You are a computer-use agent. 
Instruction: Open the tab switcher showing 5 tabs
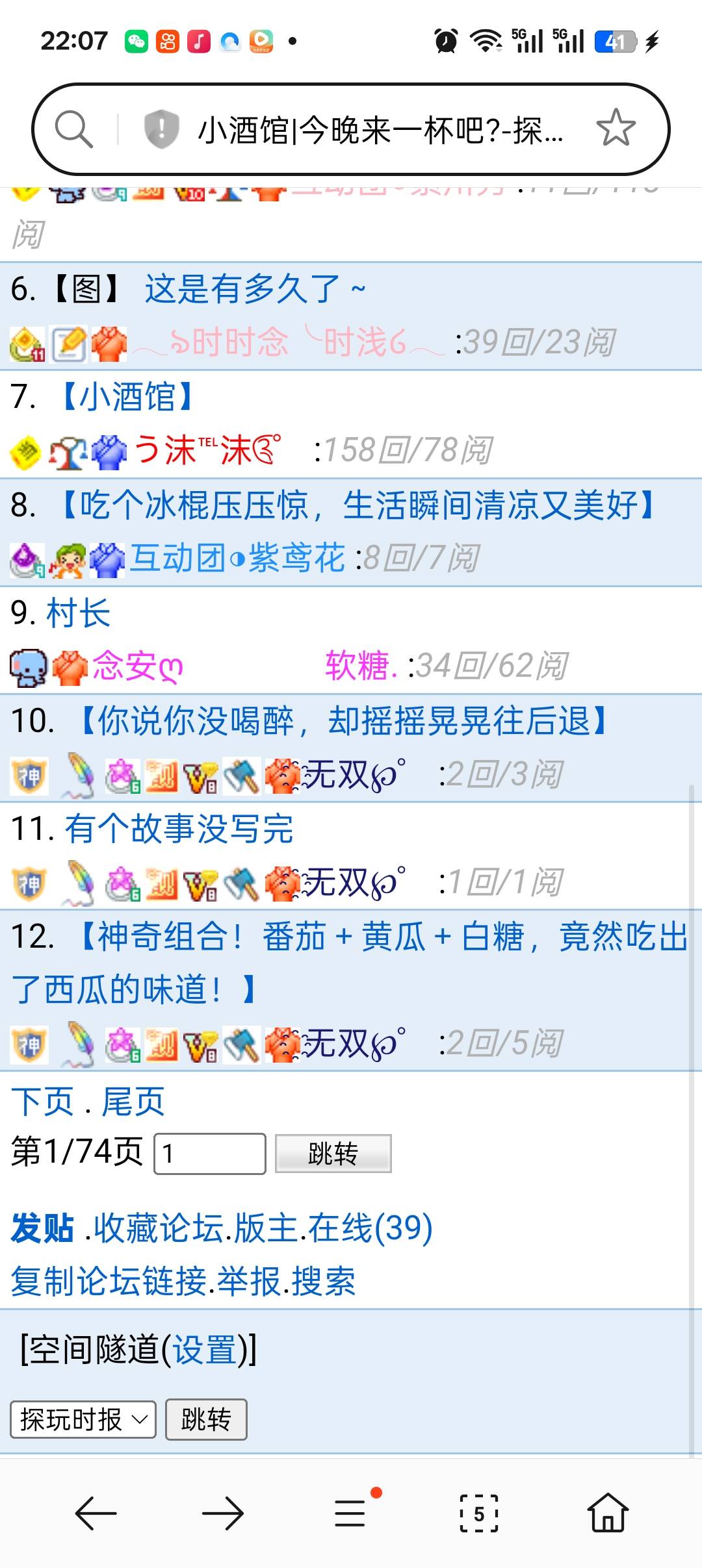pos(479,1513)
